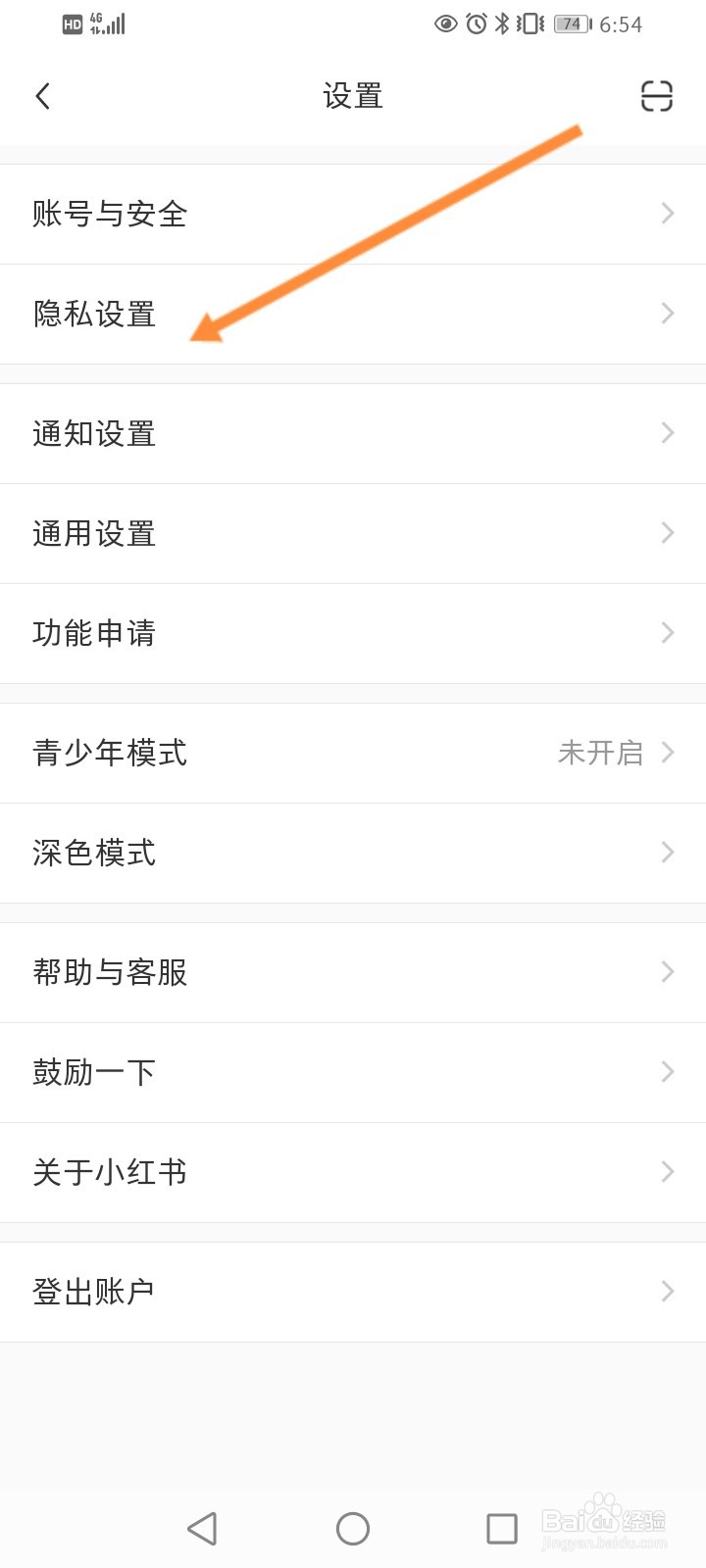This screenshot has height=1568, width=706.
Task: Select the 设置 title bar
Action: 353,95
